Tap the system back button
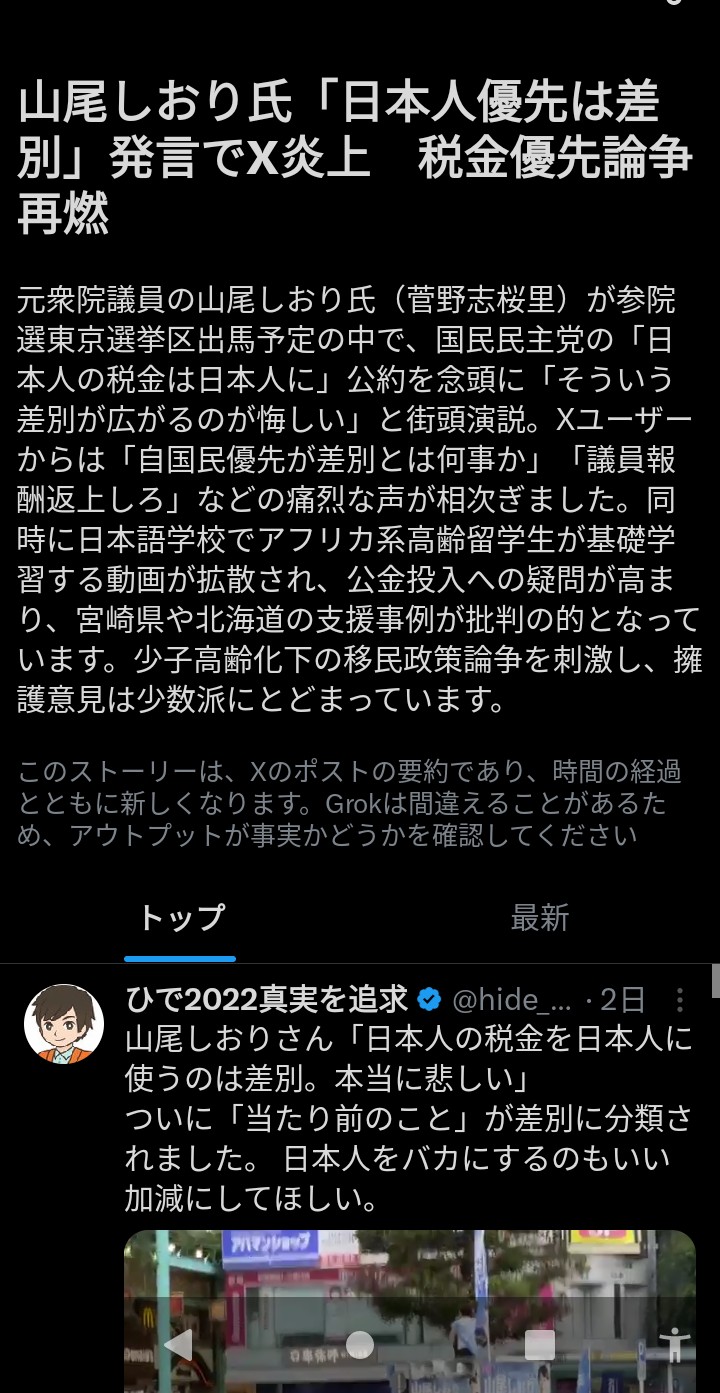Screen dimensions: 720x1393 tap(178, 1345)
